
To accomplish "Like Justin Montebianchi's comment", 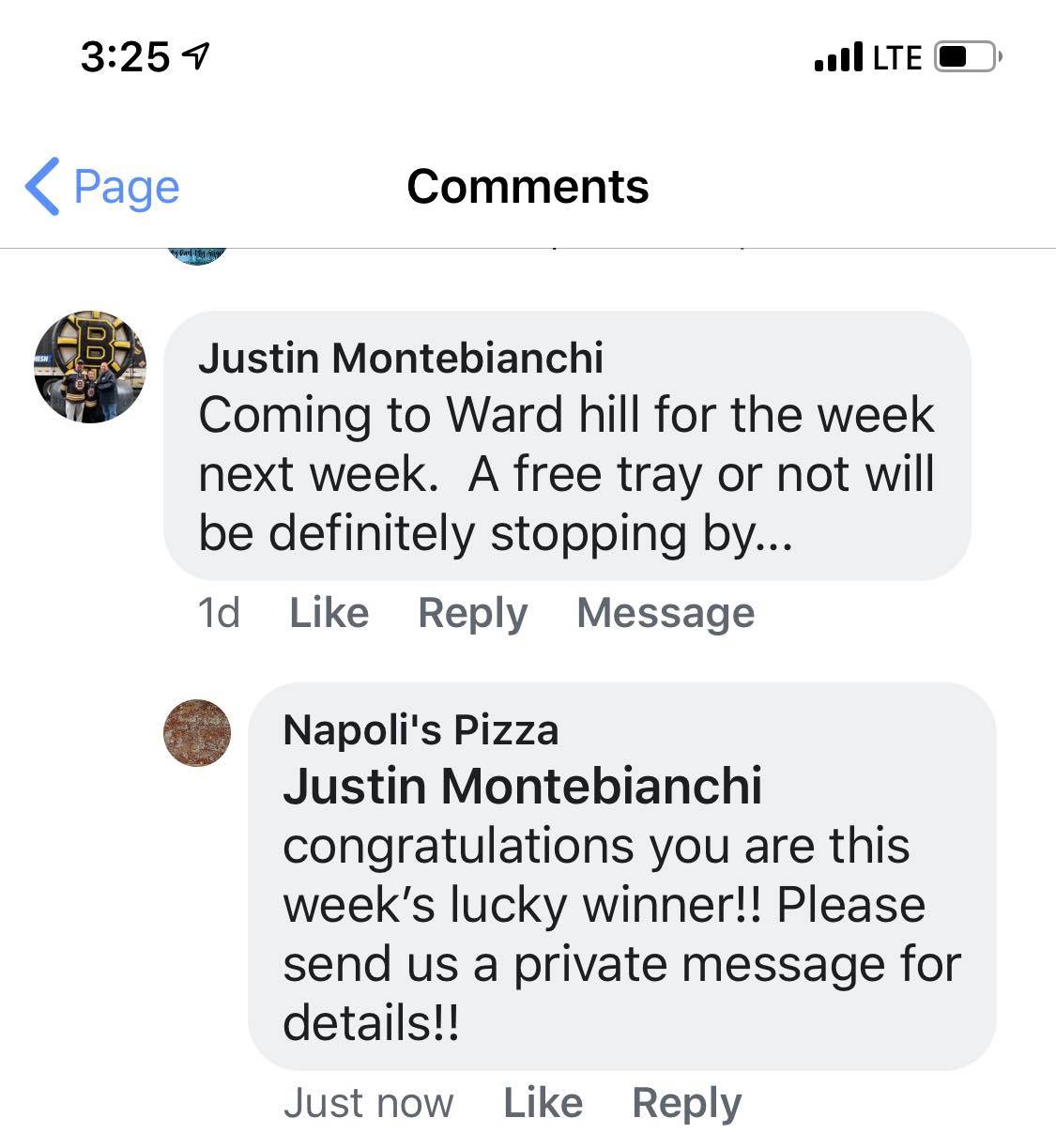I will click(x=329, y=613).
